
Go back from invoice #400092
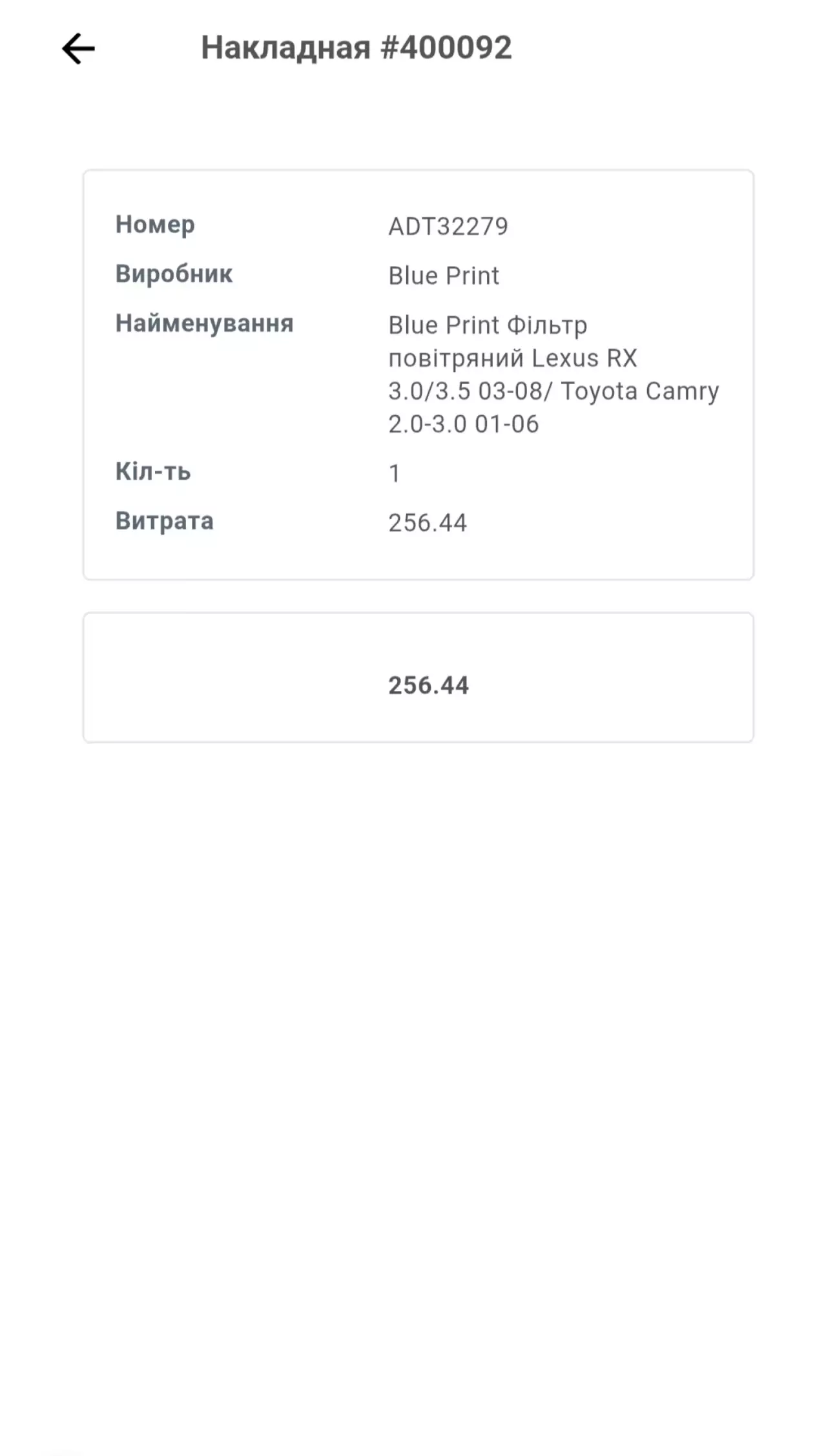tap(78, 49)
